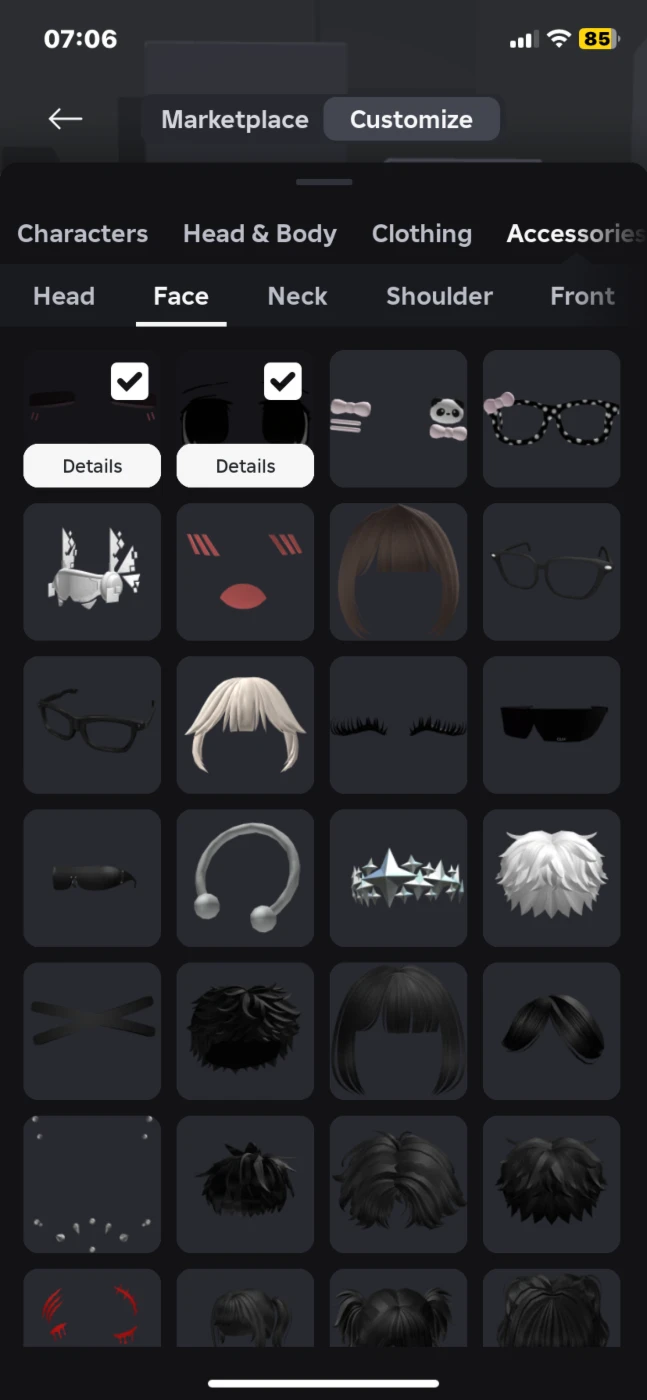Select the silver horseshoe ring accessory
Viewport: 647px width, 1400px height.
click(245, 879)
